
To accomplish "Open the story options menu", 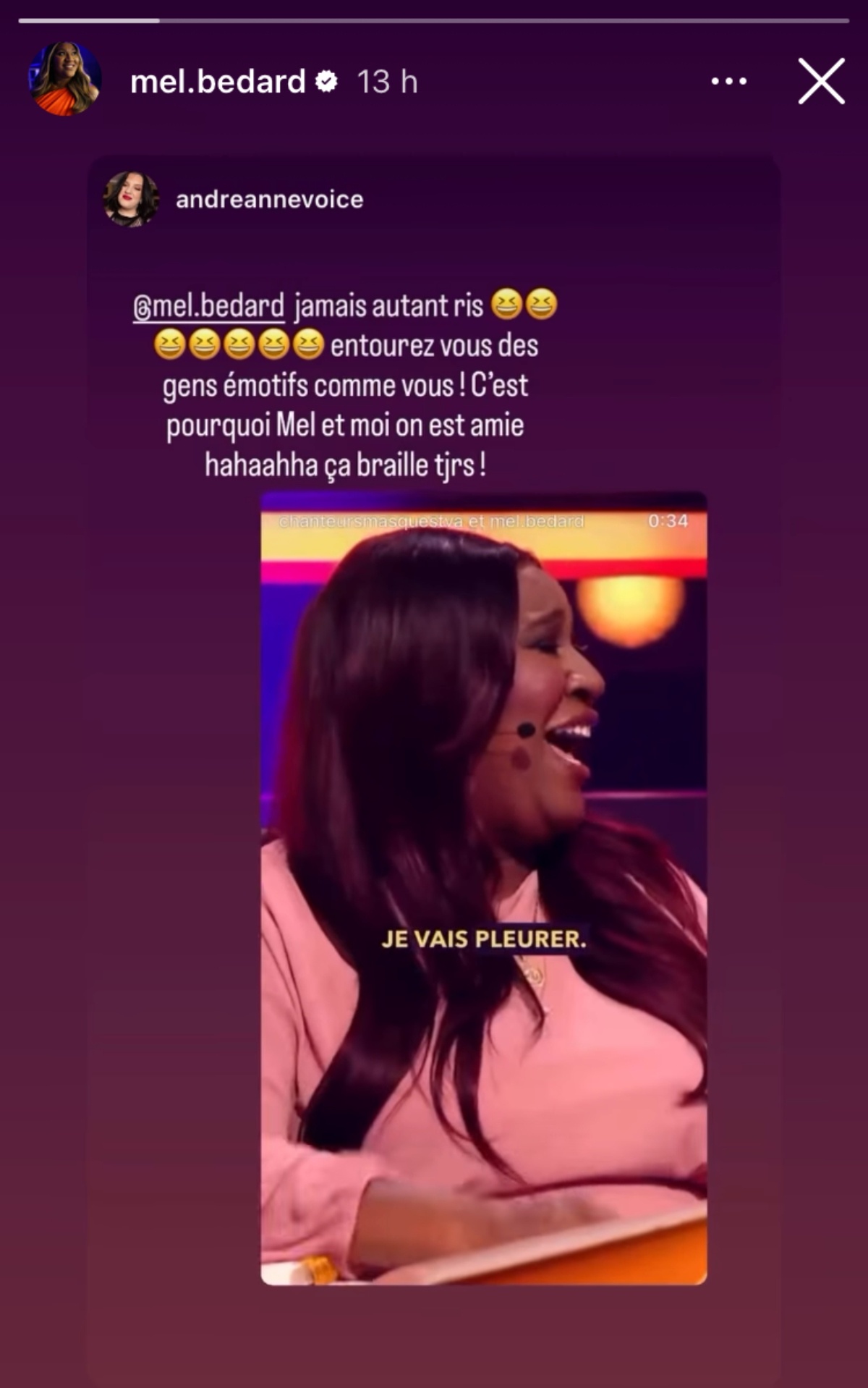I will click(728, 81).
